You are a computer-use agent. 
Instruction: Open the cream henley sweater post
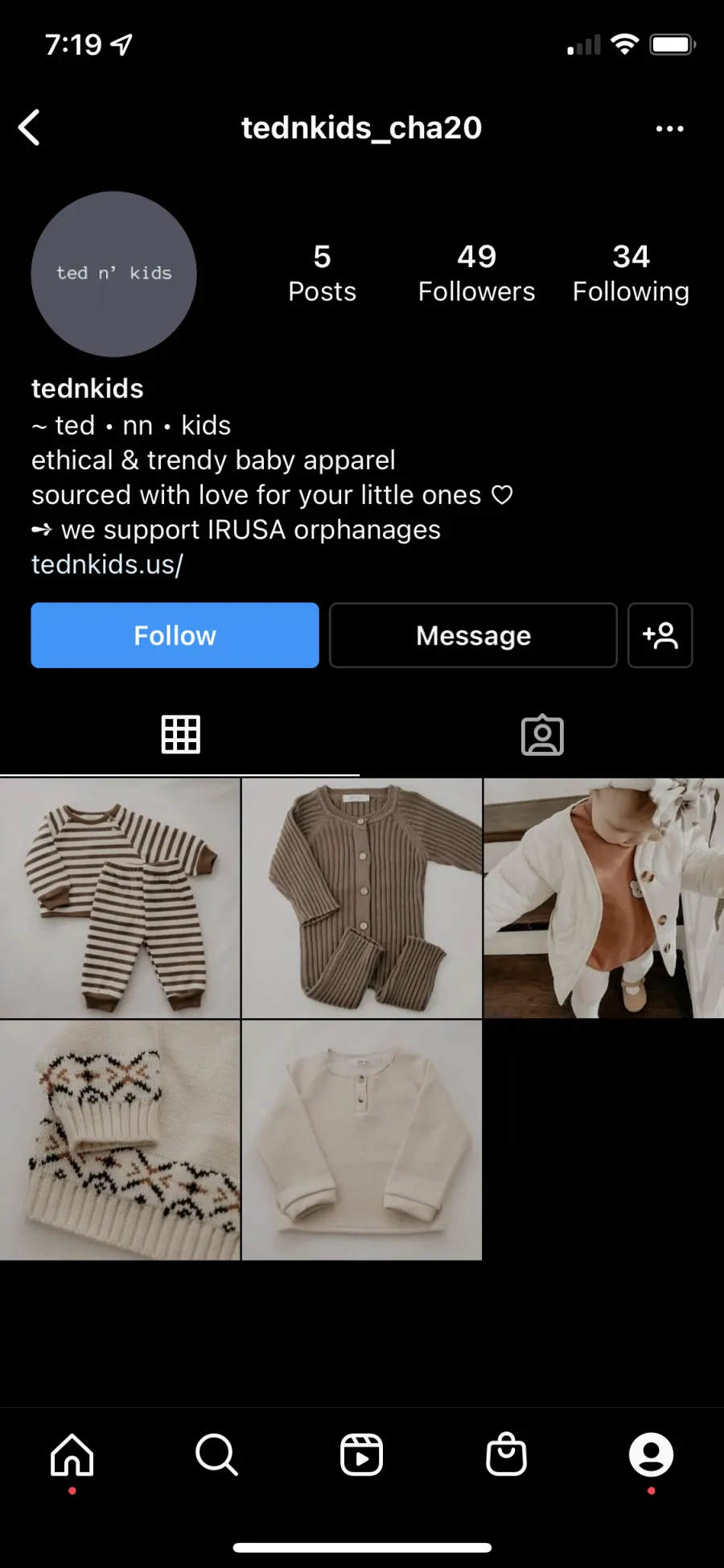tap(362, 1140)
